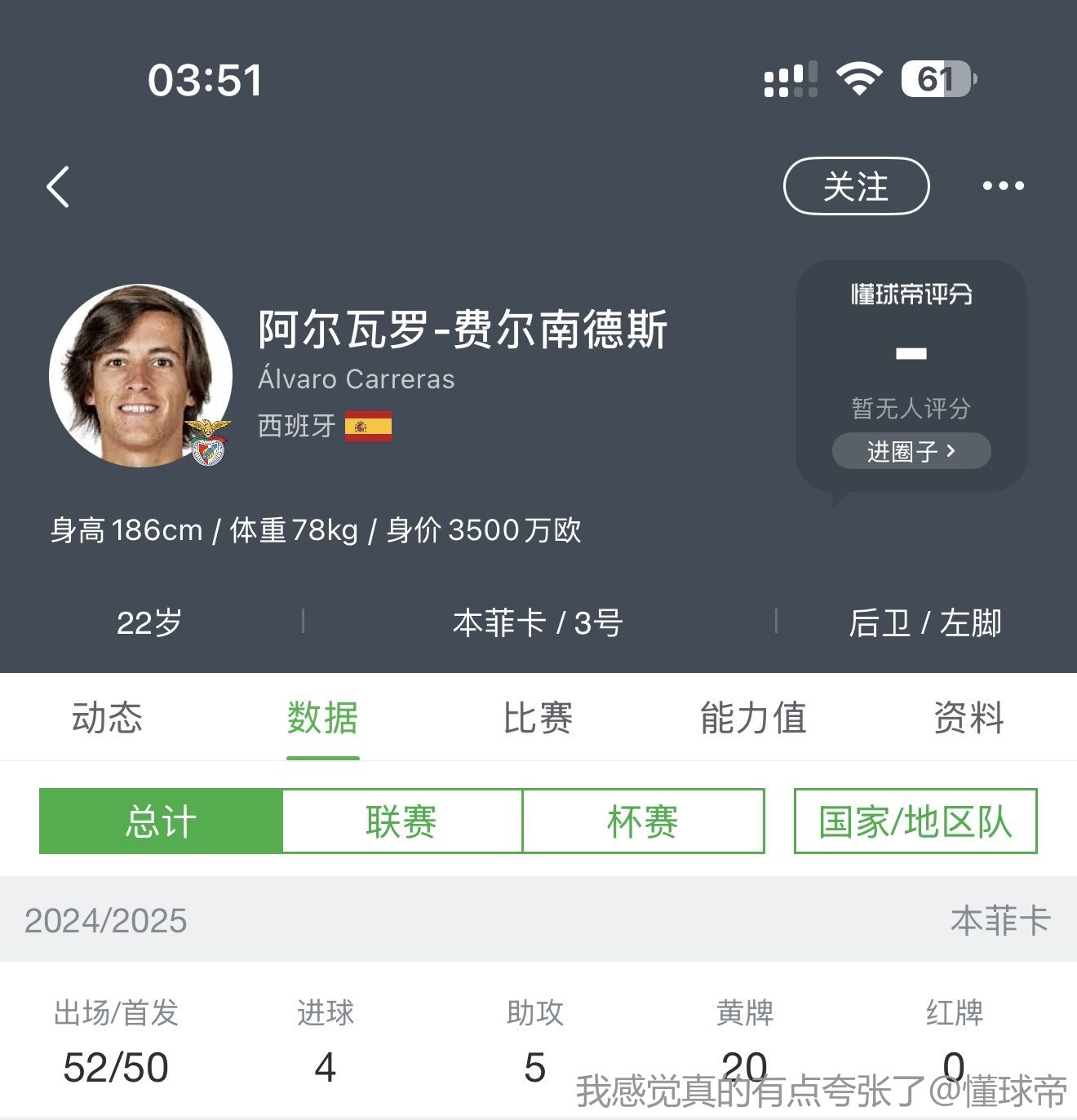View the player's profile photo
This screenshot has width=1077, height=1120.
pyautogui.click(x=140, y=376)
